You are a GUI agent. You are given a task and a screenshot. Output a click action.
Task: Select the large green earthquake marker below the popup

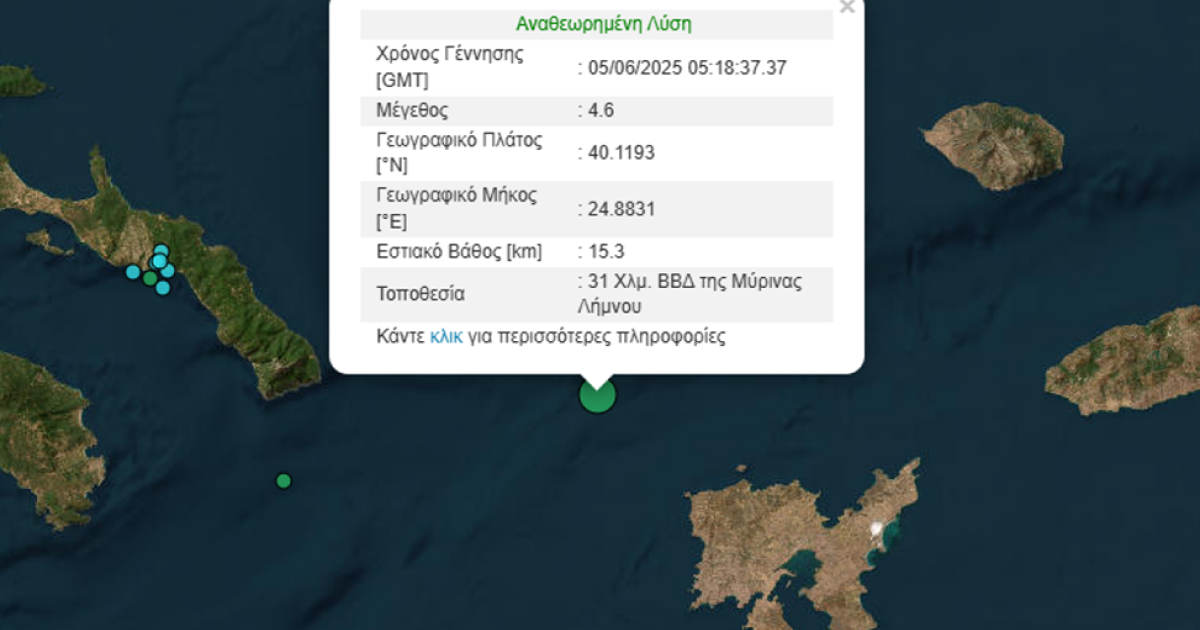coord(598,396)
